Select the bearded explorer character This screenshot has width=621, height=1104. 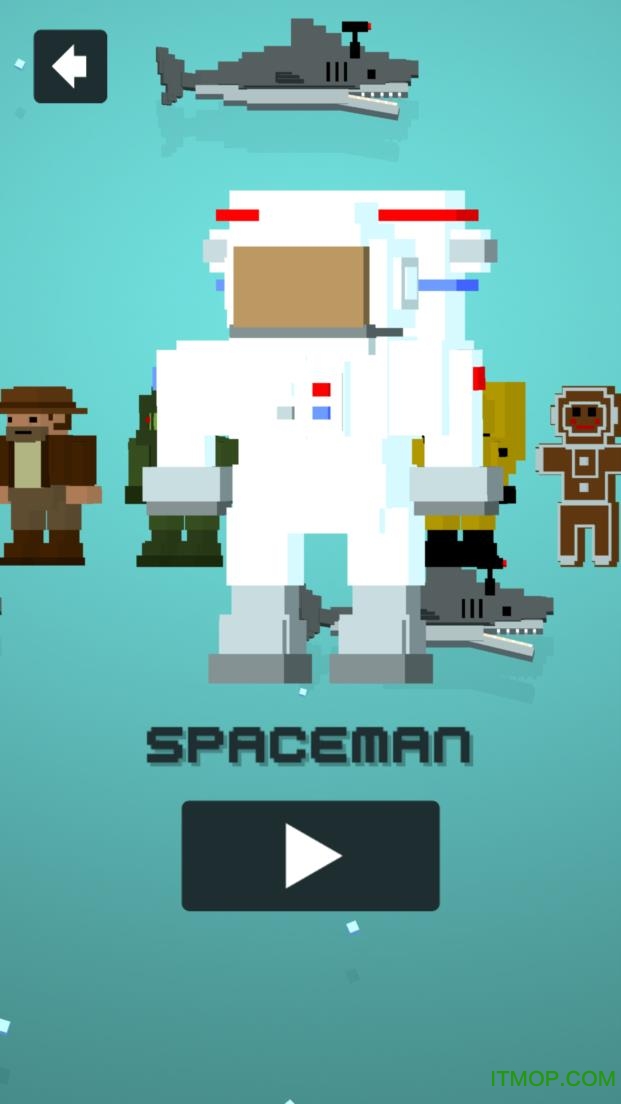click(x=45, y=475)
